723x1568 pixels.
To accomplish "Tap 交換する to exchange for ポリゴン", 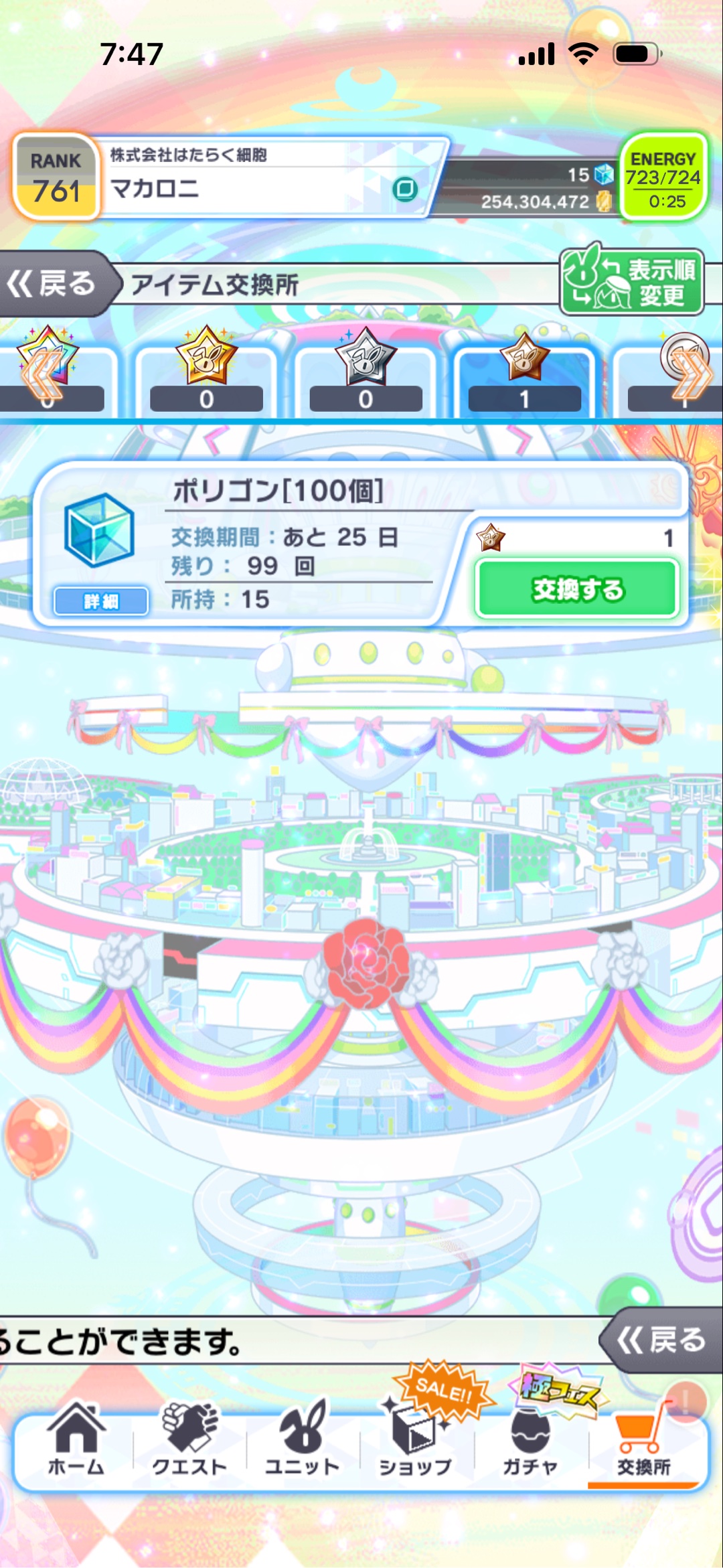I will (x=577, y=590).
